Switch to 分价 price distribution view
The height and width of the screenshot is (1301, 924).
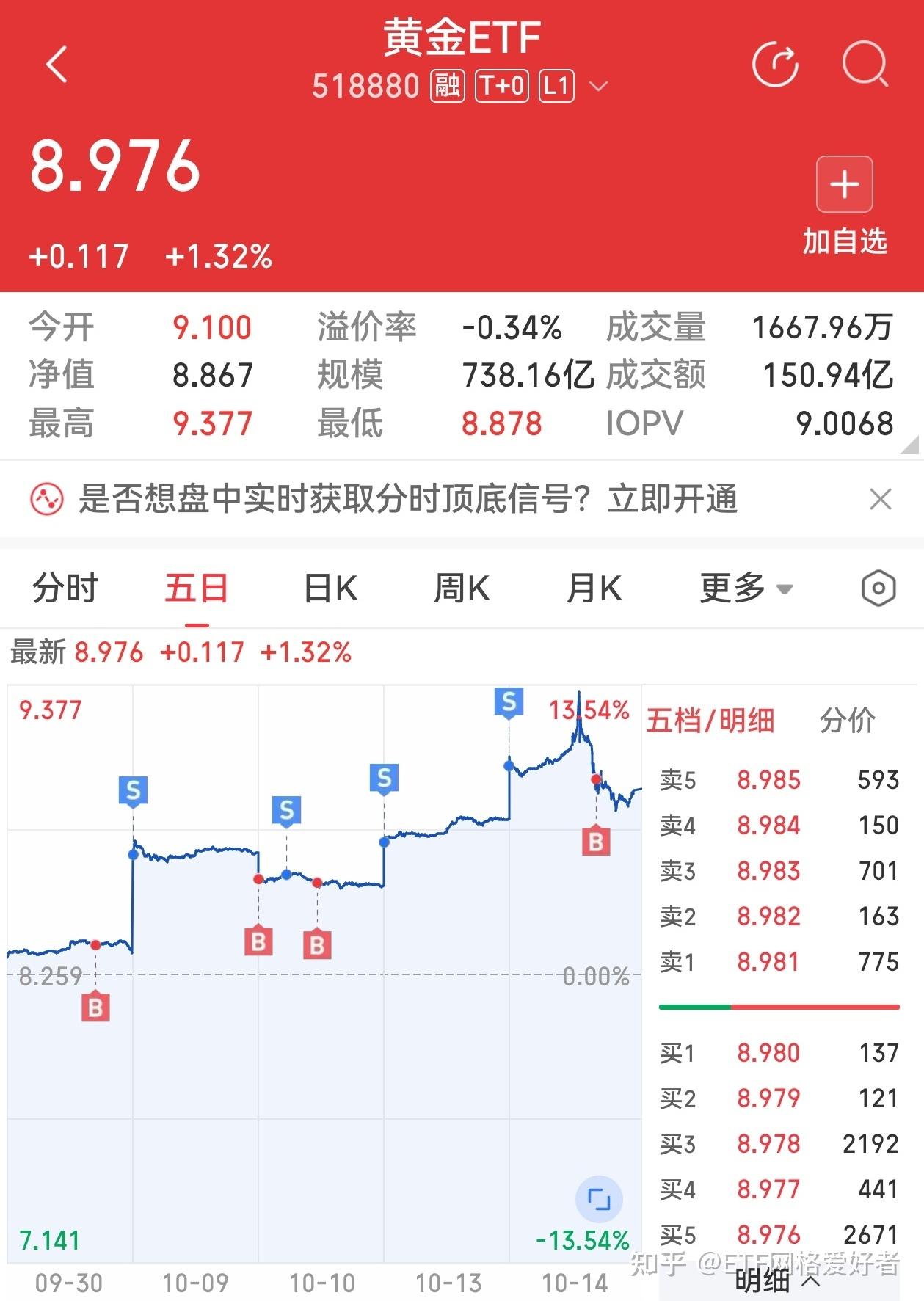848,721
